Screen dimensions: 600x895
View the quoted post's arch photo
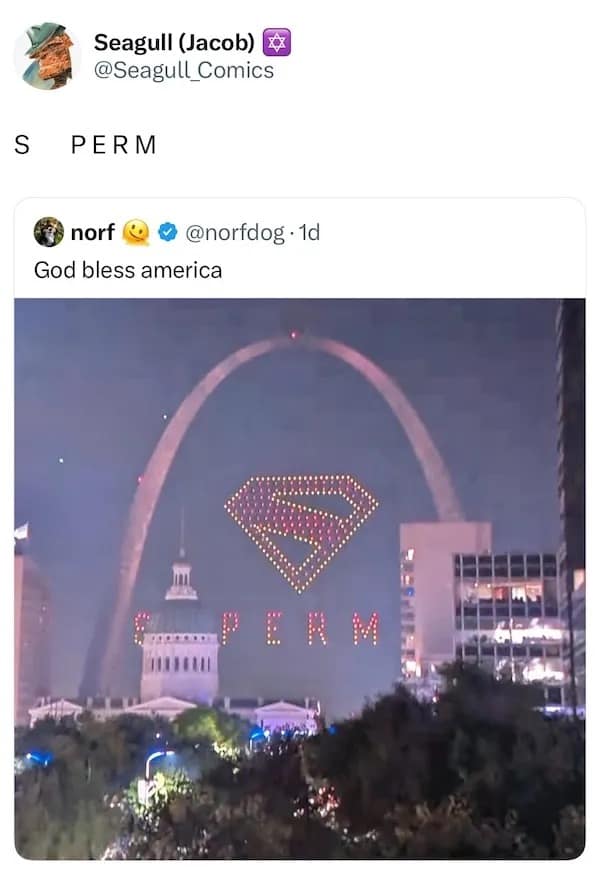tap(300, 577)
